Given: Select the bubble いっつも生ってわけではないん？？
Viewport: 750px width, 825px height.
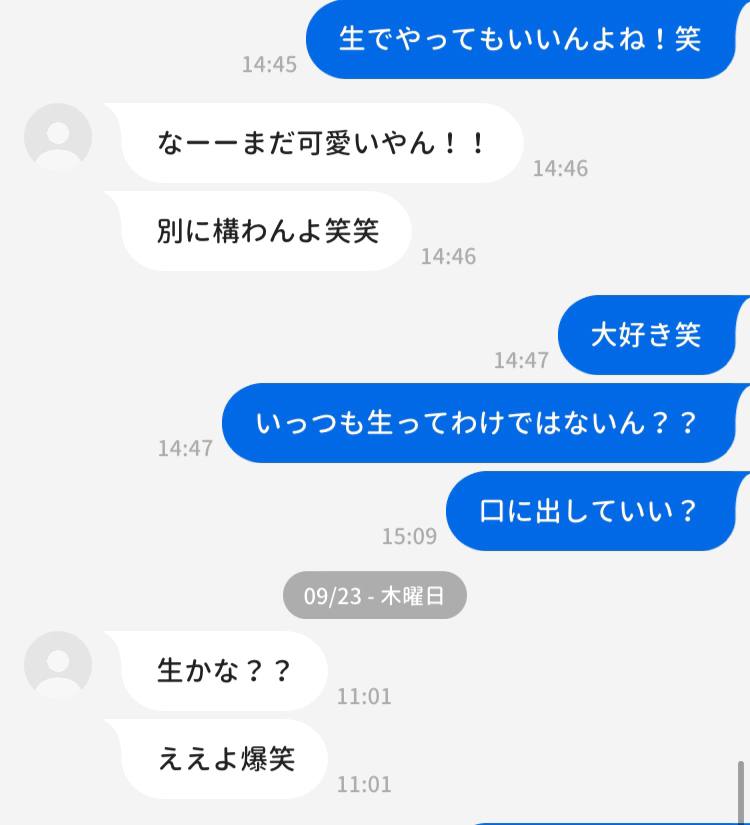Looking at the screenshot, I should pos(485,423).
